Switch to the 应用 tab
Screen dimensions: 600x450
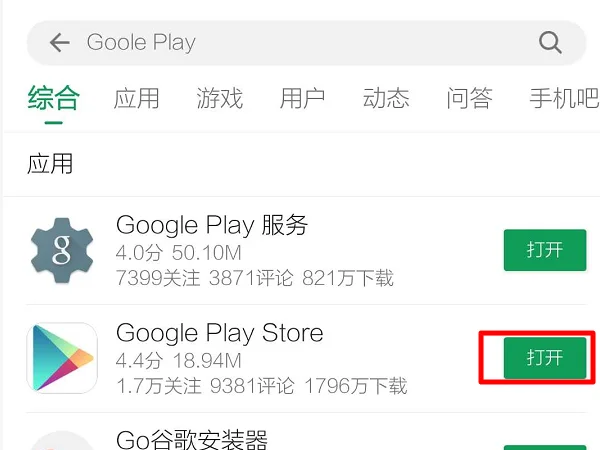137,98
